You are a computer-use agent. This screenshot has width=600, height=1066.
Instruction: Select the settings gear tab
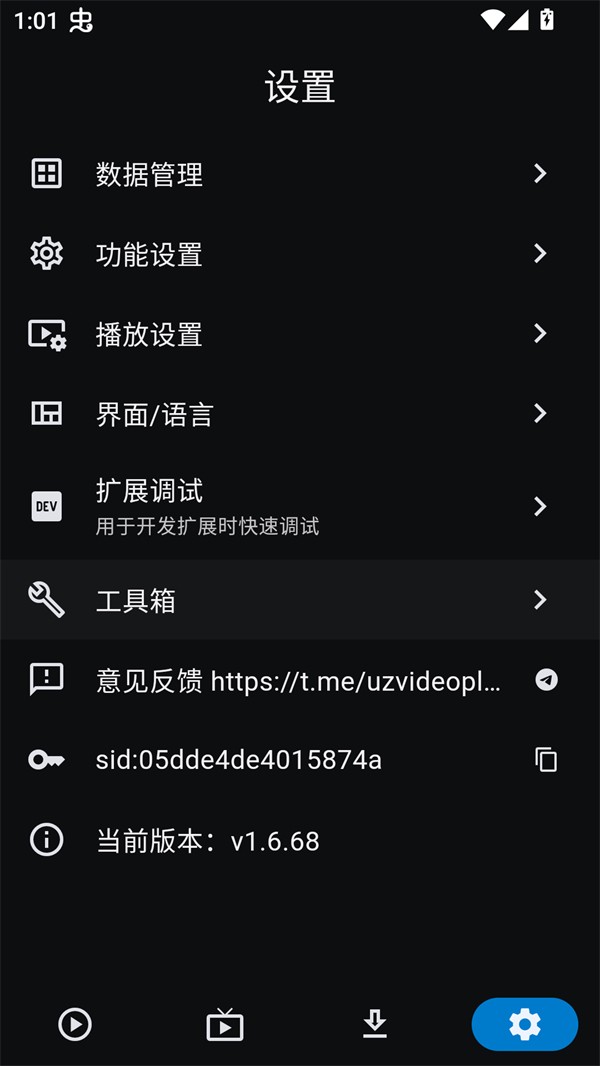[524, 1024]
